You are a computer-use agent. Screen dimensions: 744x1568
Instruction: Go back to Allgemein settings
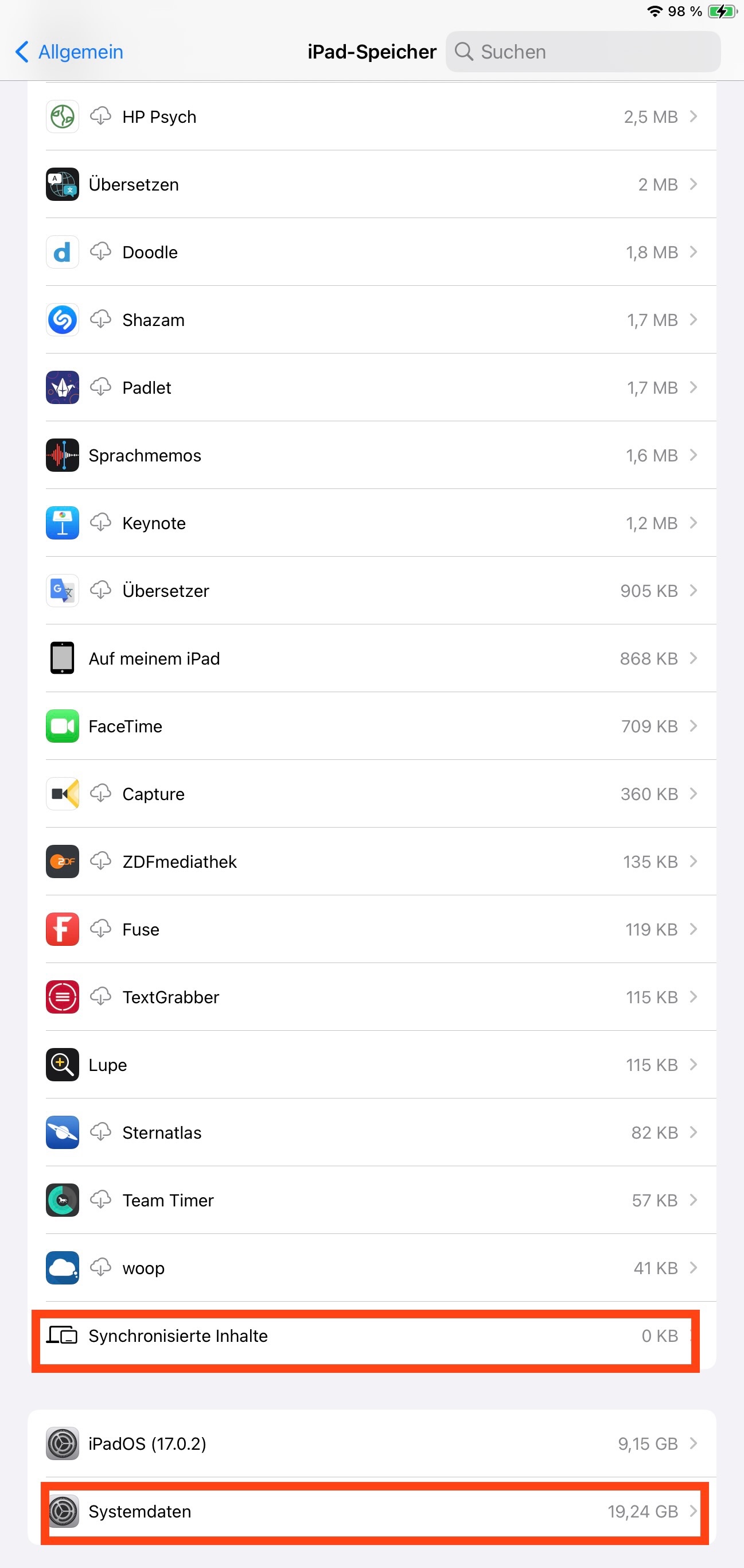(69, 52)
